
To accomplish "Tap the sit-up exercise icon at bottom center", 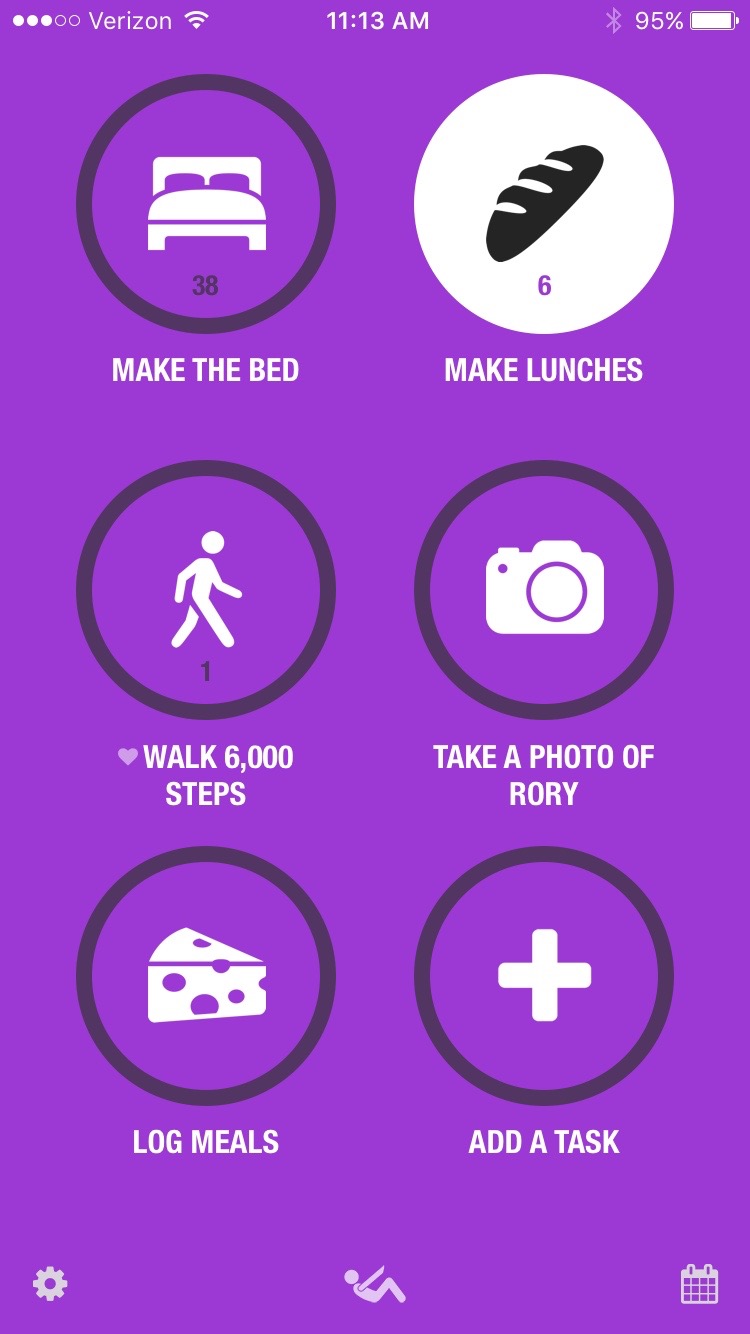I will pyautogui.click(x=375, y=1285).
